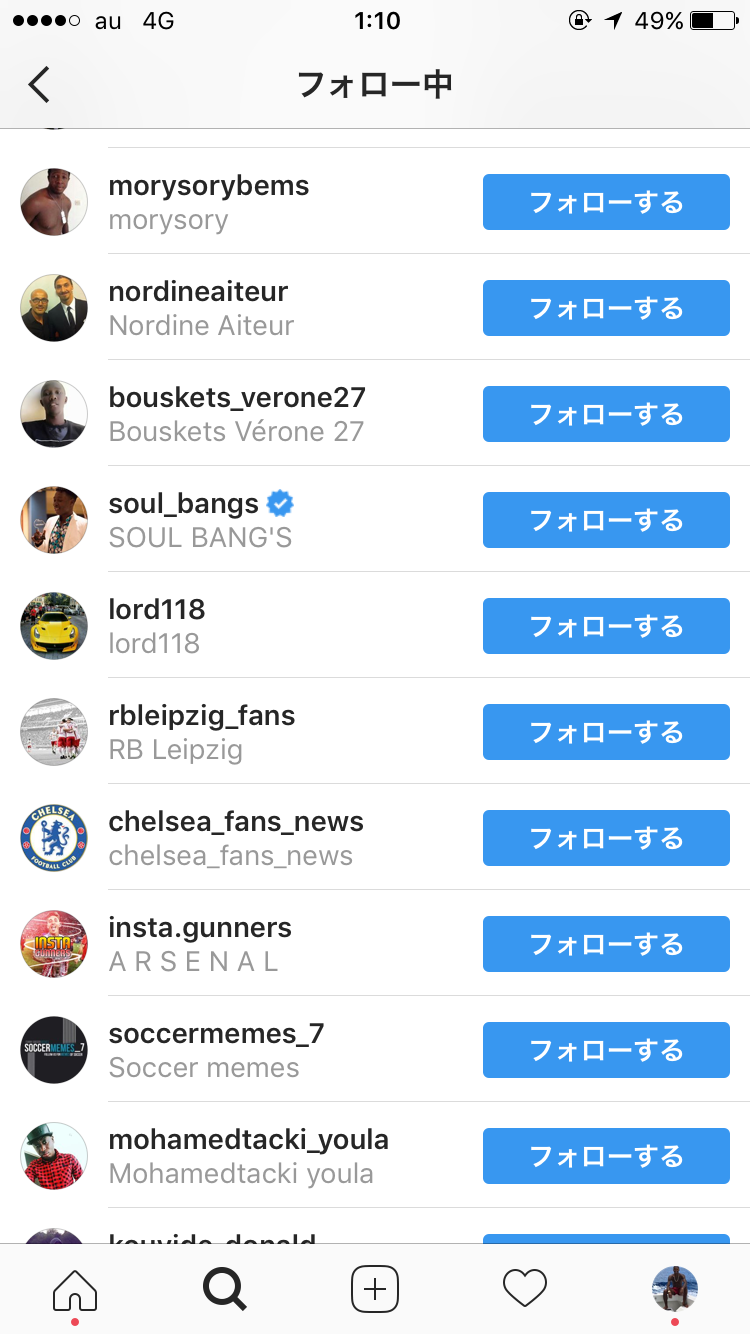Image resolution: width=750 pixels, height=1334 pixels.
Task: Go back from the フォロー中 list
Action: pyautogui.click(x=39, y=85)
